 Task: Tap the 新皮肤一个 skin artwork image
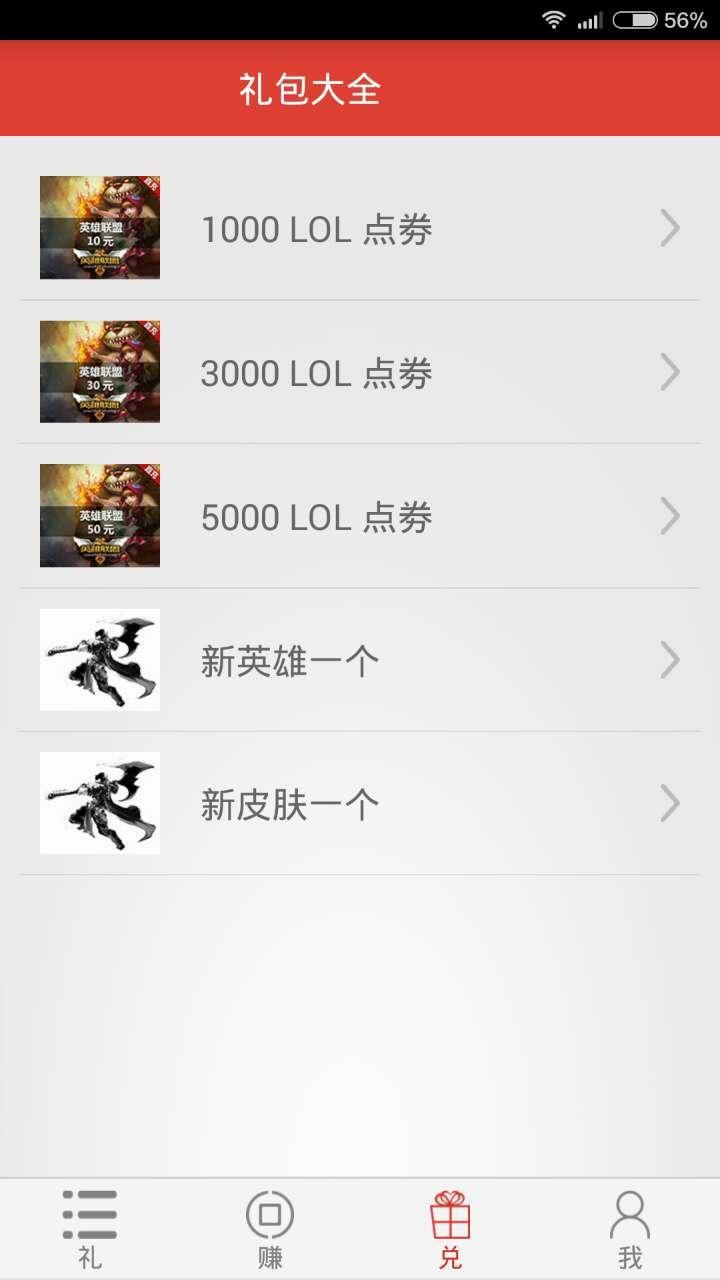click(x=98, y=803)
